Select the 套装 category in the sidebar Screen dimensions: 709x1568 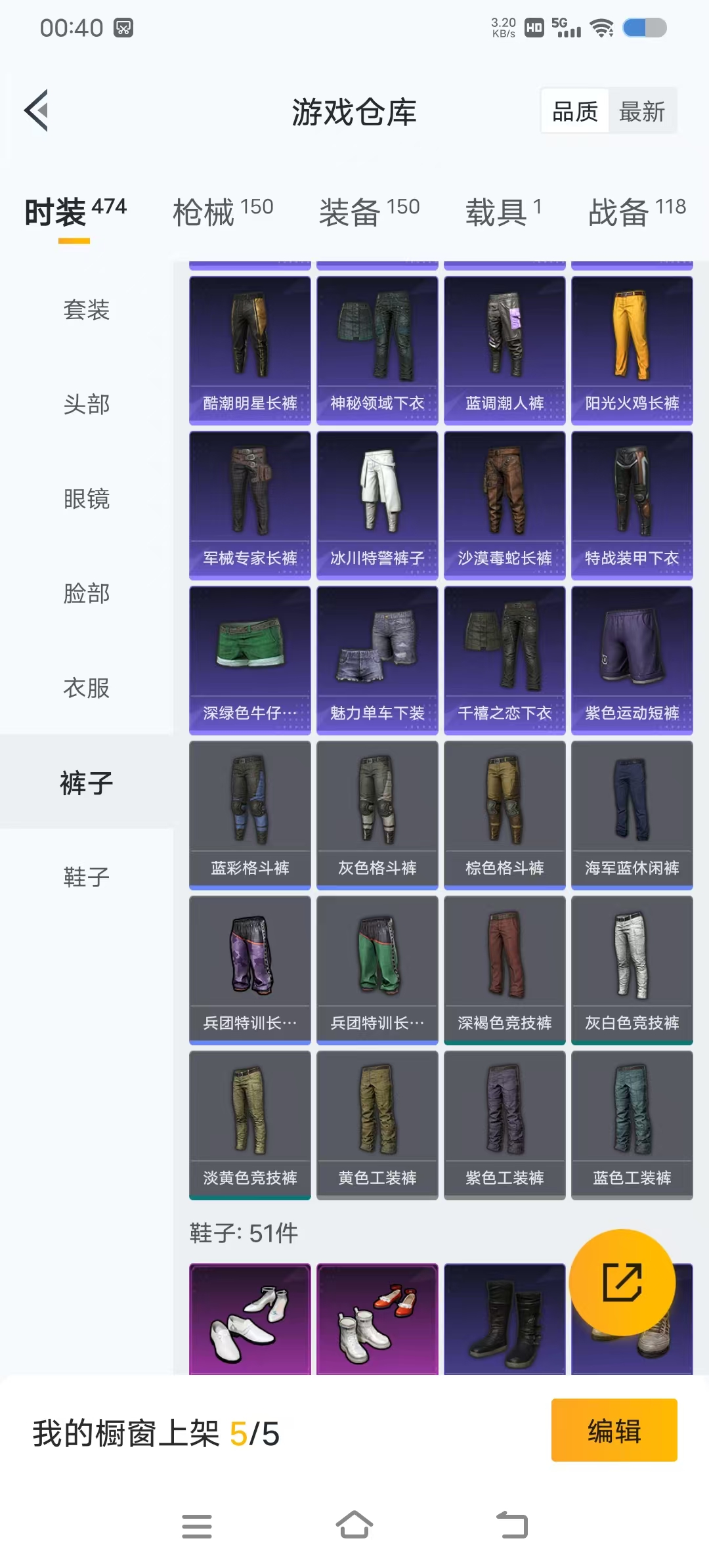(x=86, y=309)
